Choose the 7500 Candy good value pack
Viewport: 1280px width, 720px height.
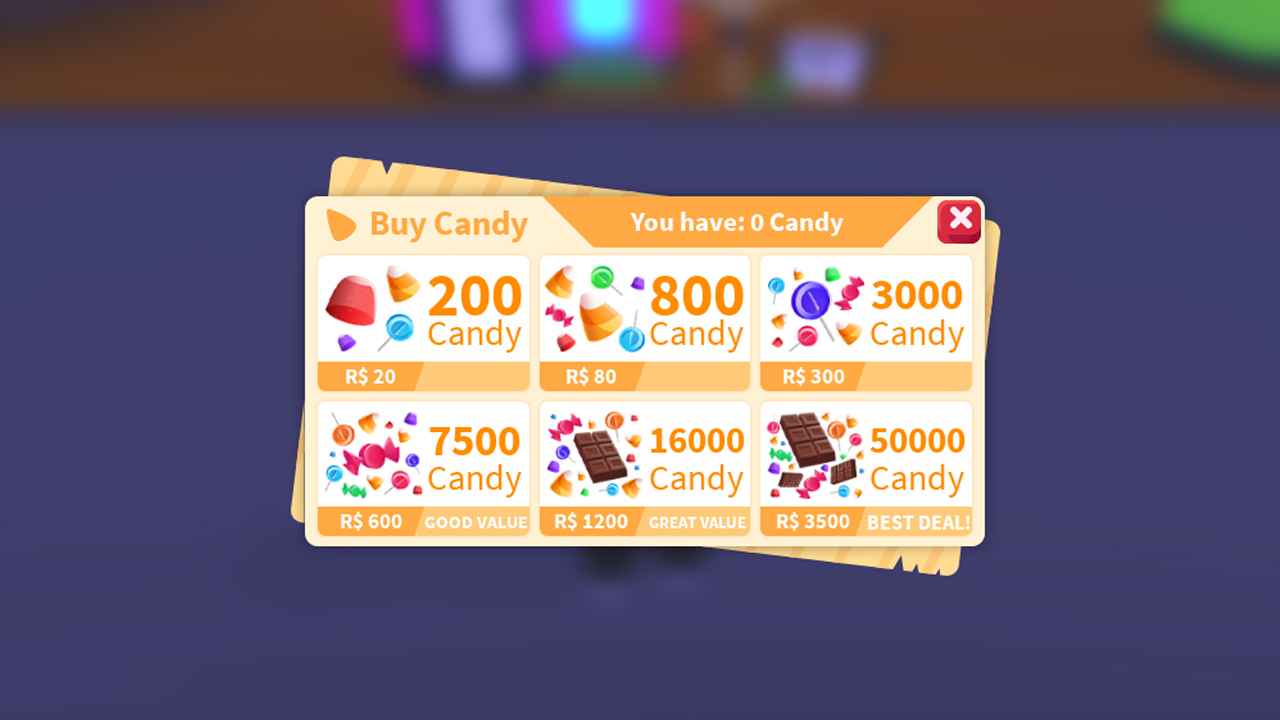[x=423, y=468]
